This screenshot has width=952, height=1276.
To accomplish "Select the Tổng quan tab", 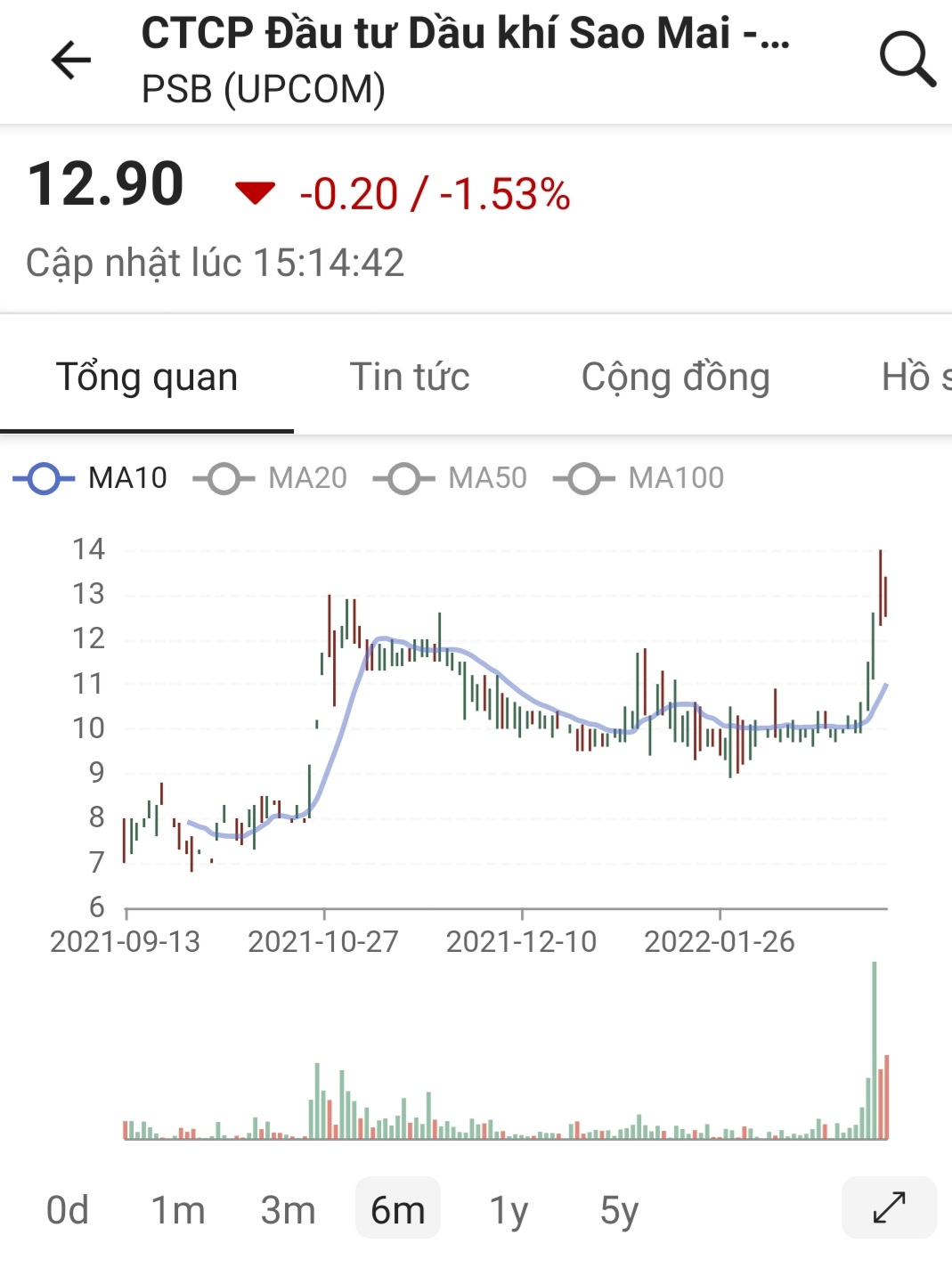I will 147,377.
